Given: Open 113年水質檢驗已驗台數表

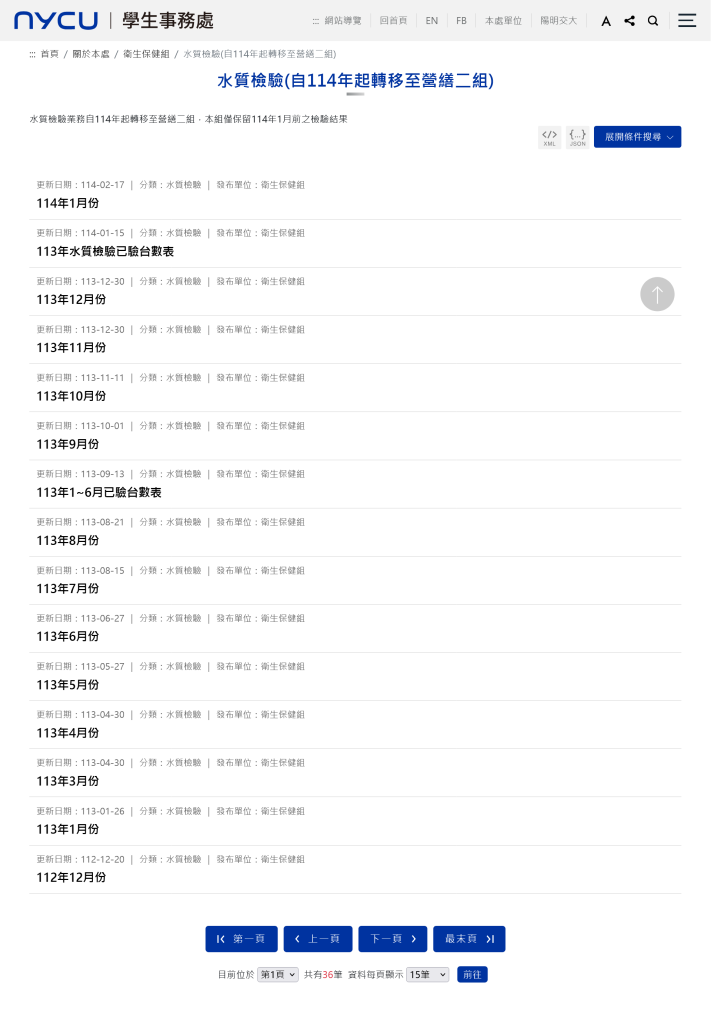Looking at the screenshot, I should pyautogui.click(x=105, y=251).
